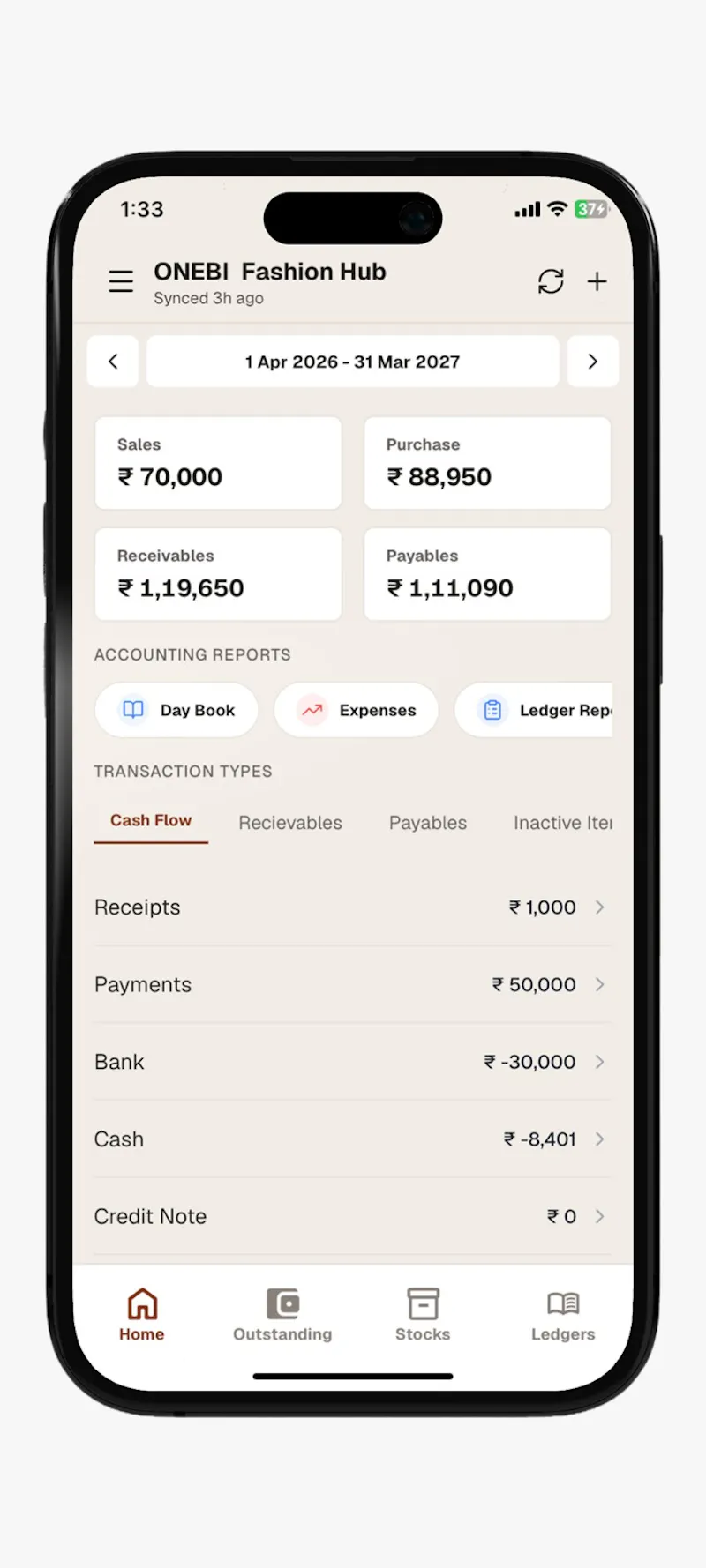Open the Purchase card
The height and width of the screenshot is (1568, 706).
pyautogui.click(x=487, y=463)
